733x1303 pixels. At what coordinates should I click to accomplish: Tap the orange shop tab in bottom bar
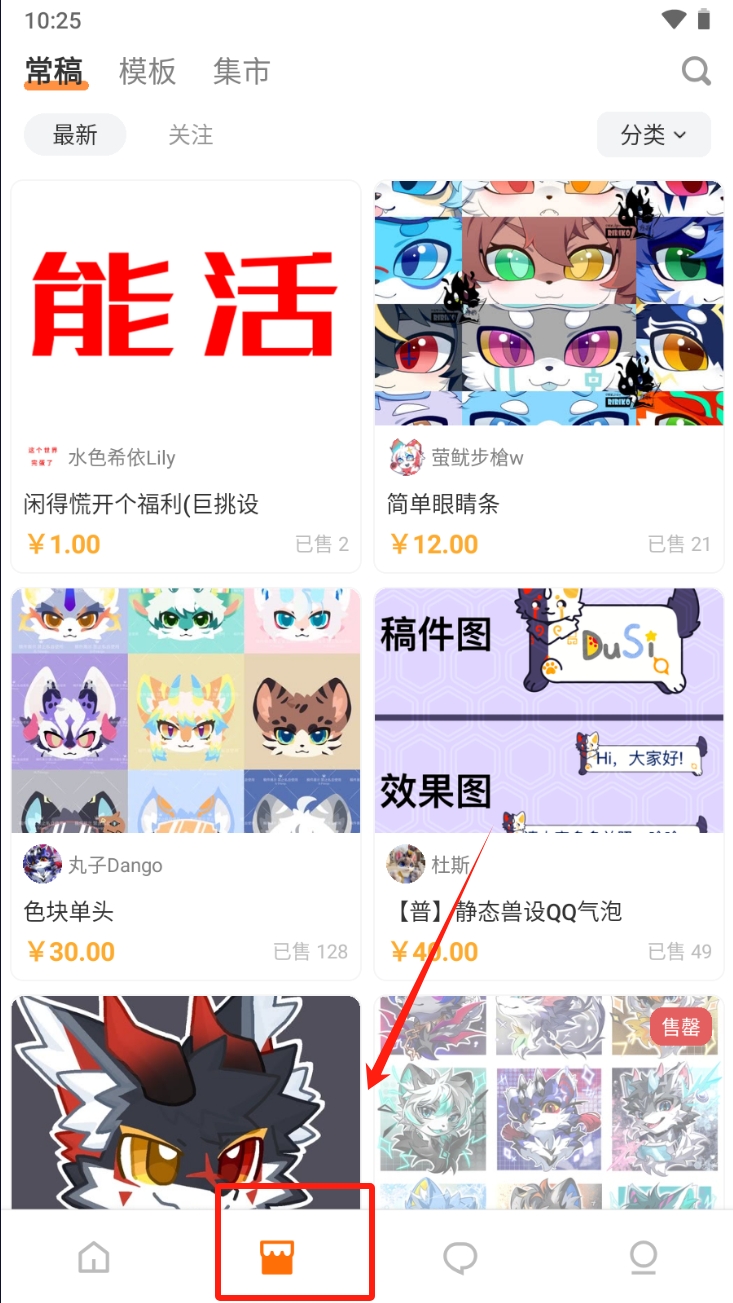[x=277, y=1257]
